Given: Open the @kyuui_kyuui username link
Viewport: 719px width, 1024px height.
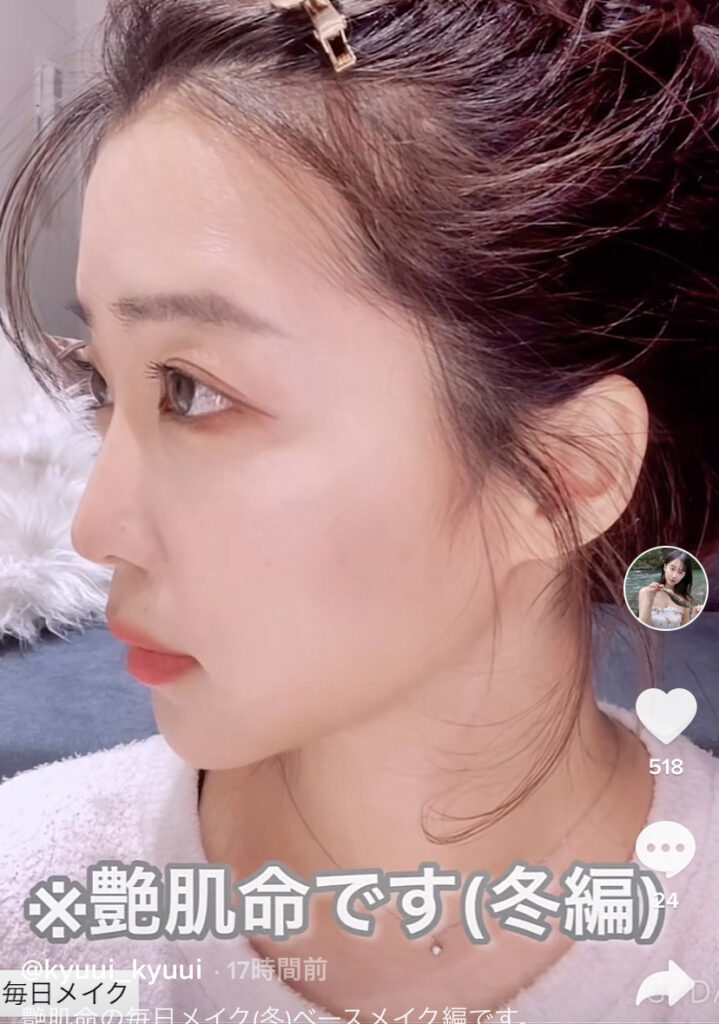Looking at the screenshot, I should pyautogui.click(x=111, y=969).
